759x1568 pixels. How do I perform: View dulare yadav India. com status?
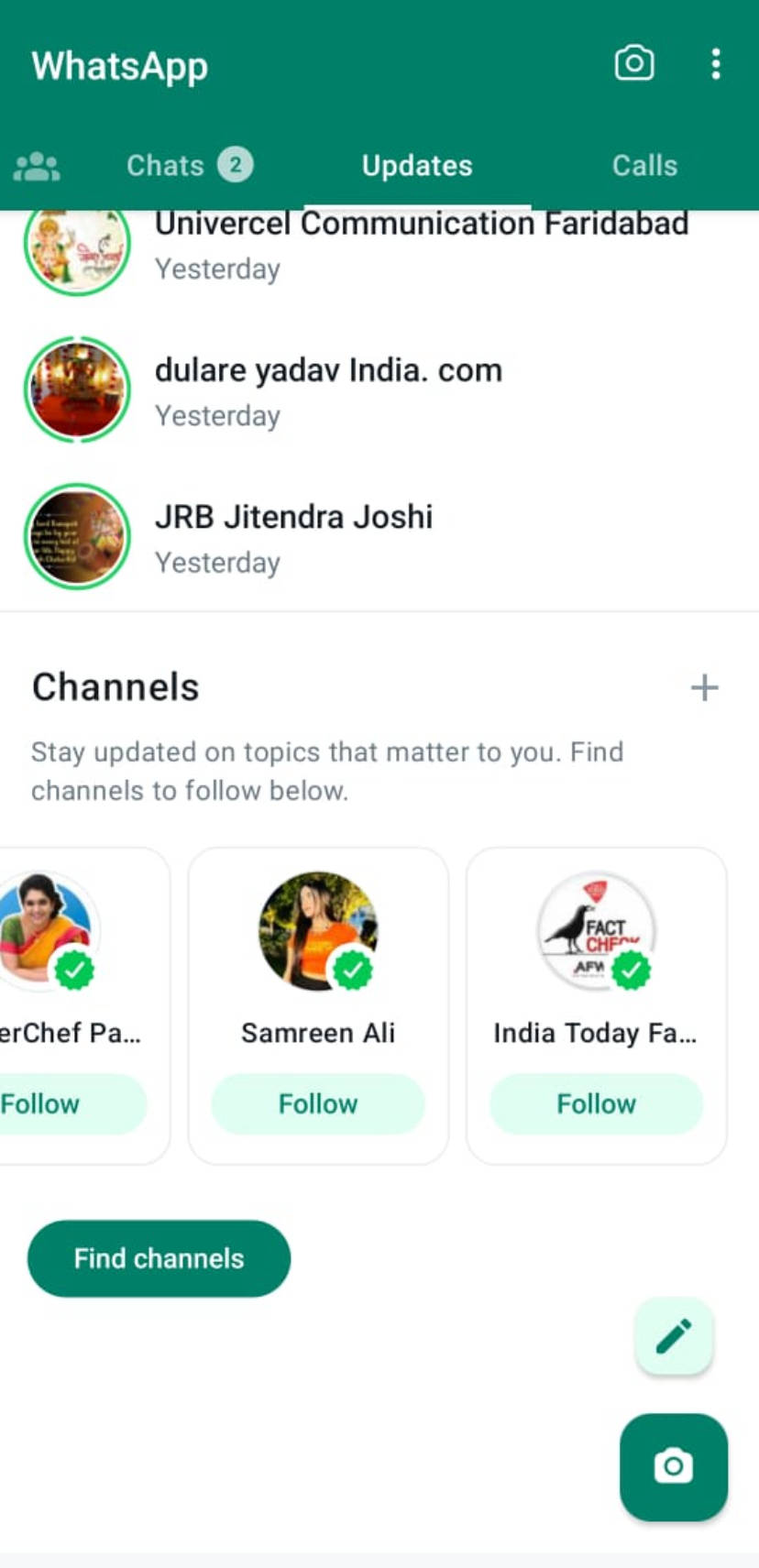(328, 390)
